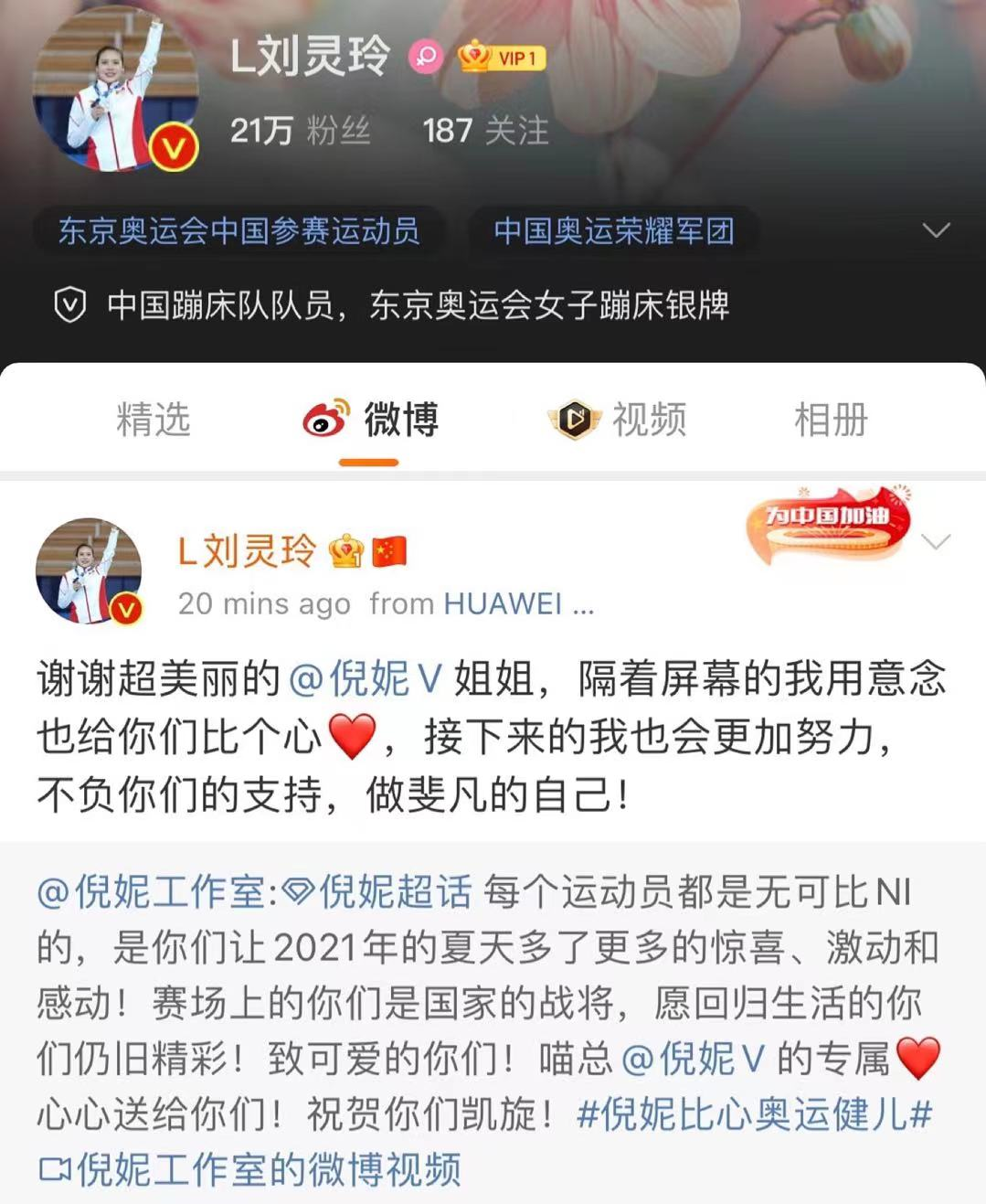This screenshot has width=986, height=1204.
Task: Open the 倪妮超话 super topic
Action: click(377, 891)
